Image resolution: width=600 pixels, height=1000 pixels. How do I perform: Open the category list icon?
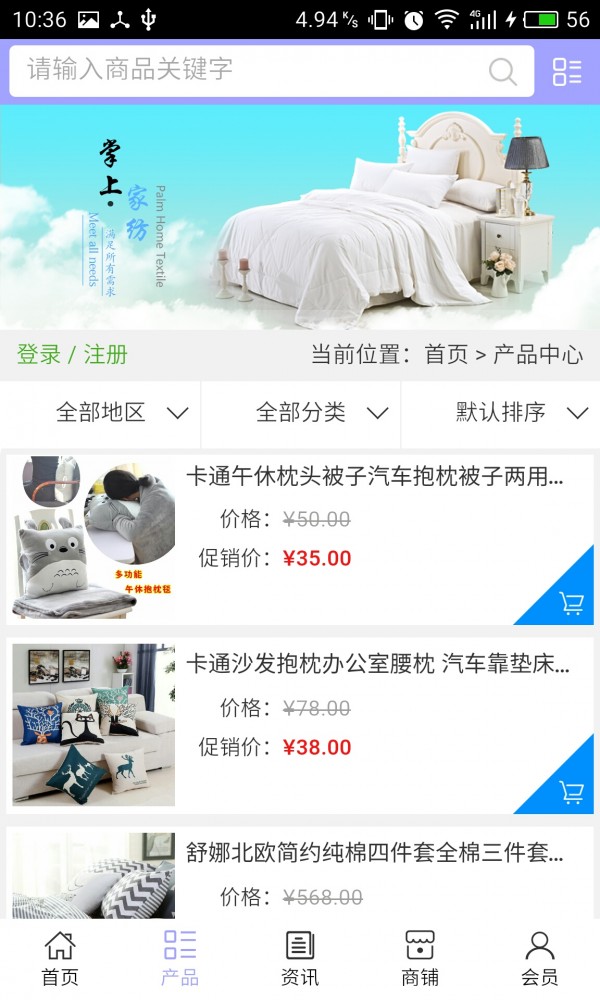coord(567,71)
